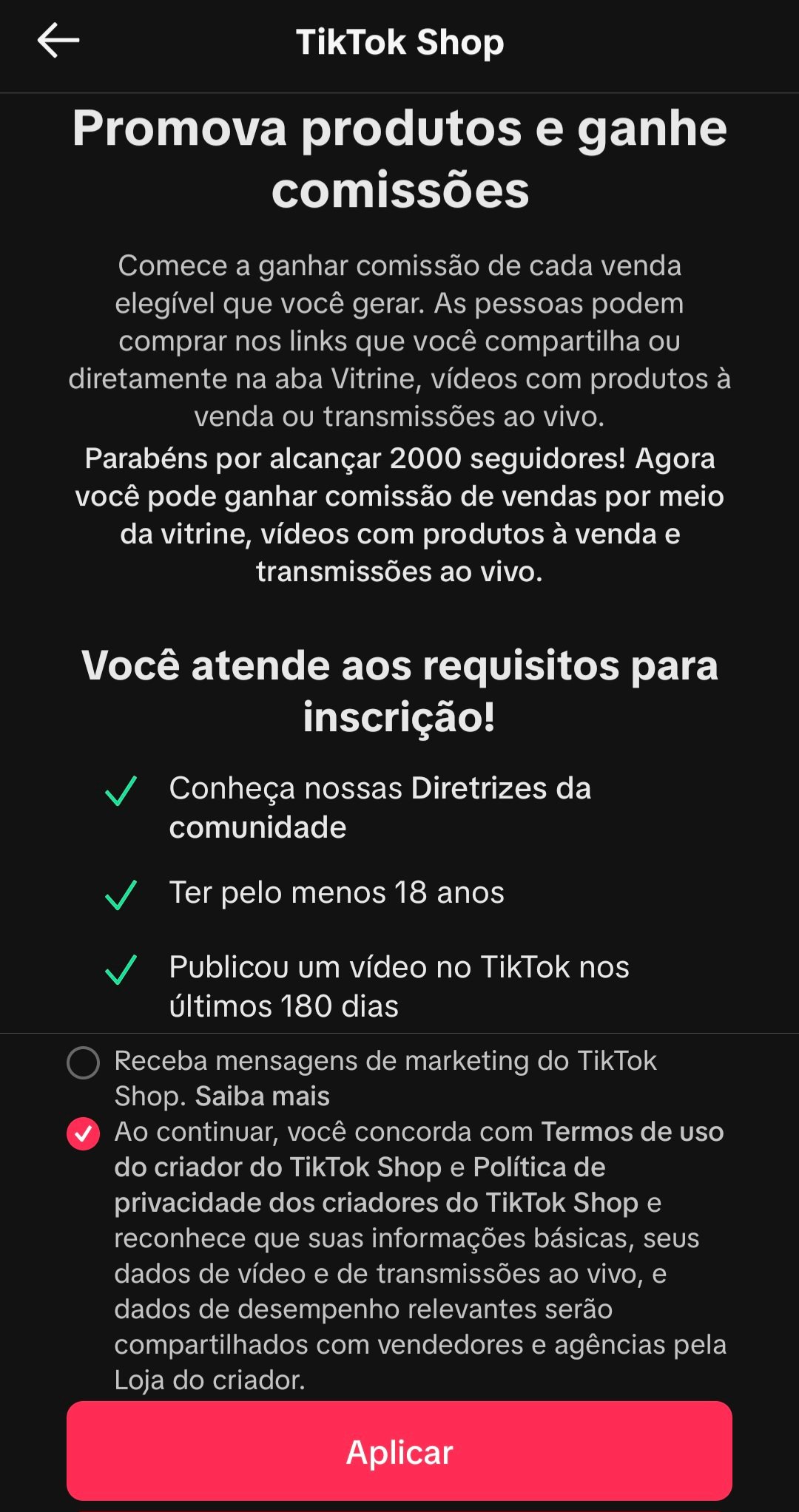Viewport: 799px width, 1512px height.
Task: Open the Diretrizes da comunidade link
Action: 500,789
